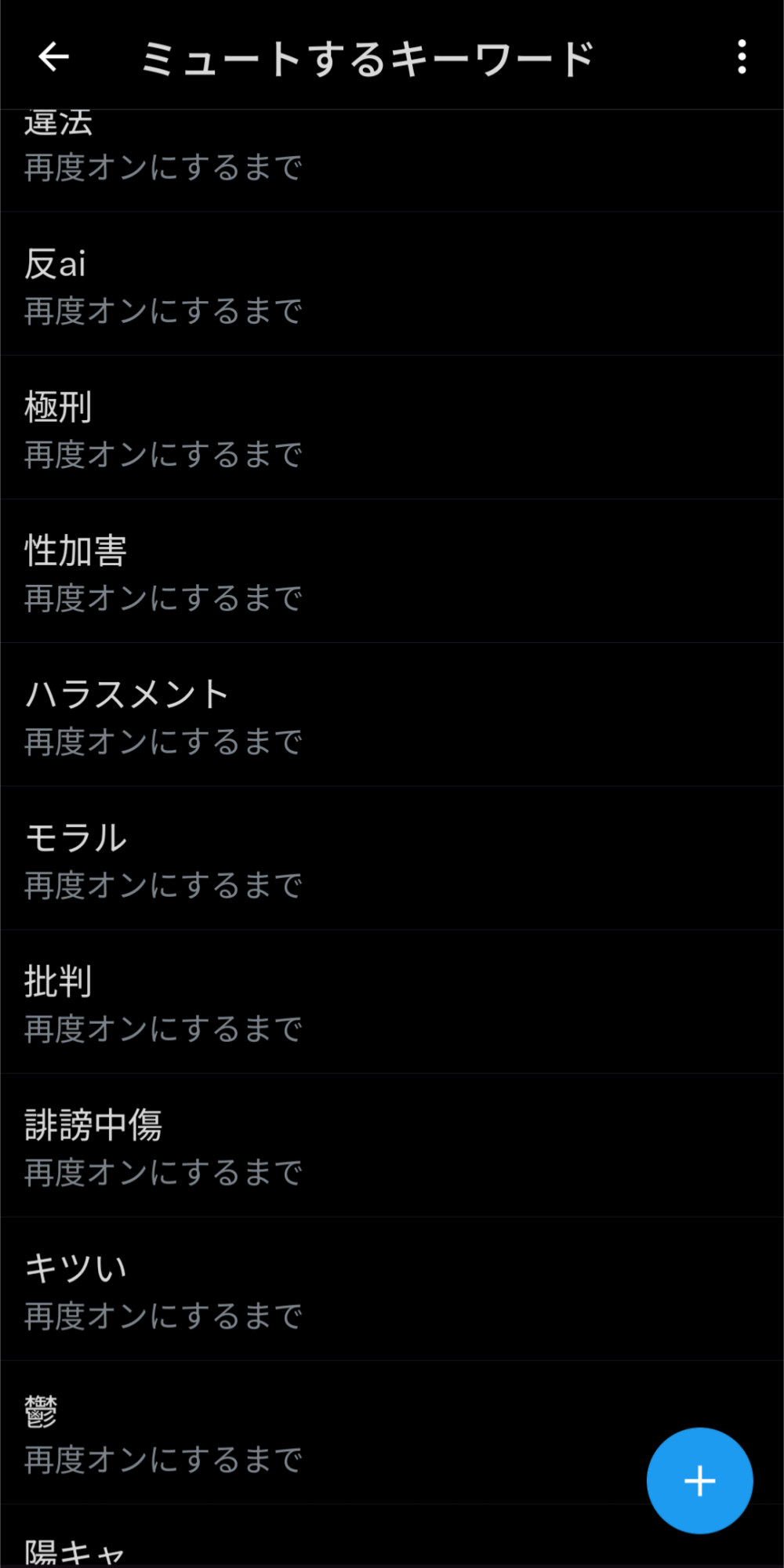The width and height of the screenshot is (784, 1568).
Task: Select the 性加害 keyword row
Action: tap(392, 571)
